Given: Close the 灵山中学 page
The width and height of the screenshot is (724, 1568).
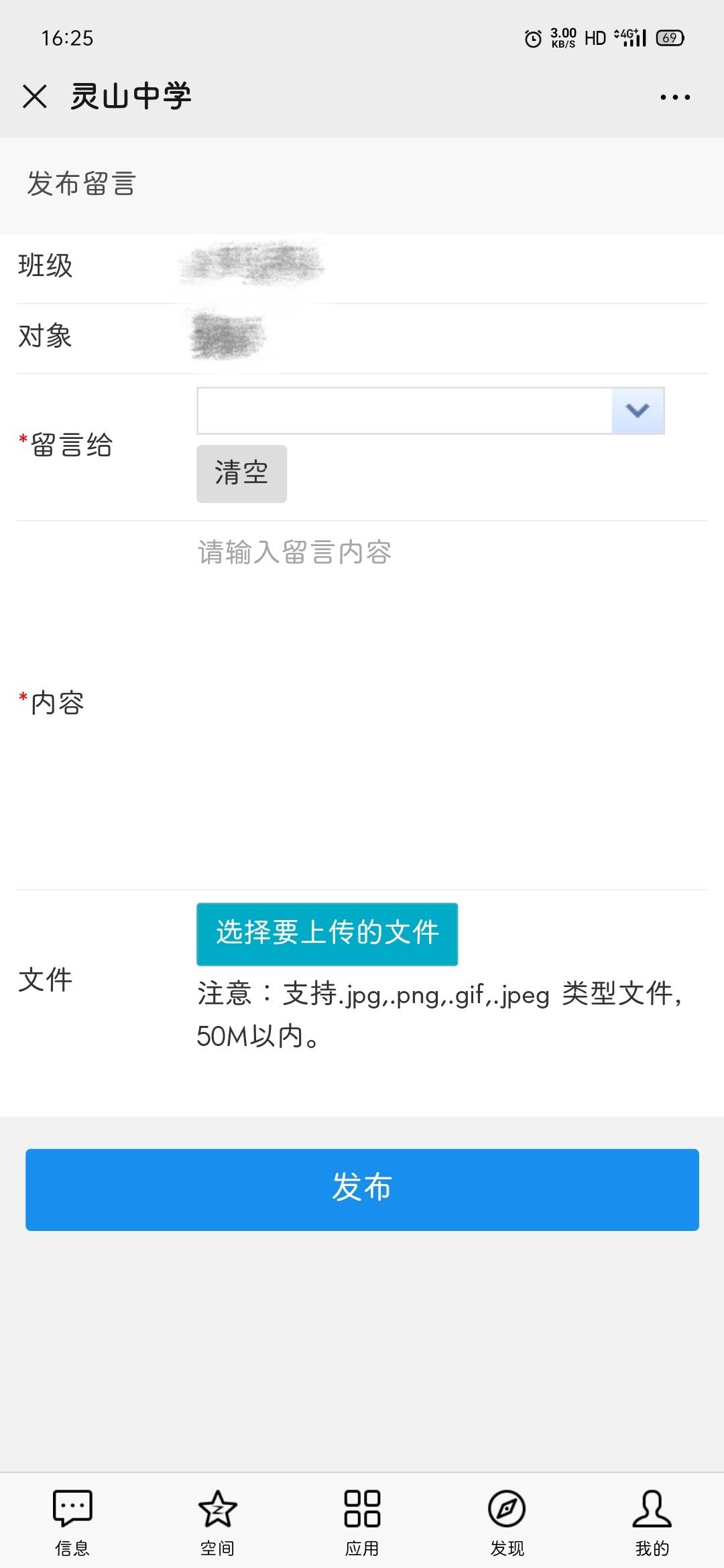Looking at the screenshot, I should 35,96.
